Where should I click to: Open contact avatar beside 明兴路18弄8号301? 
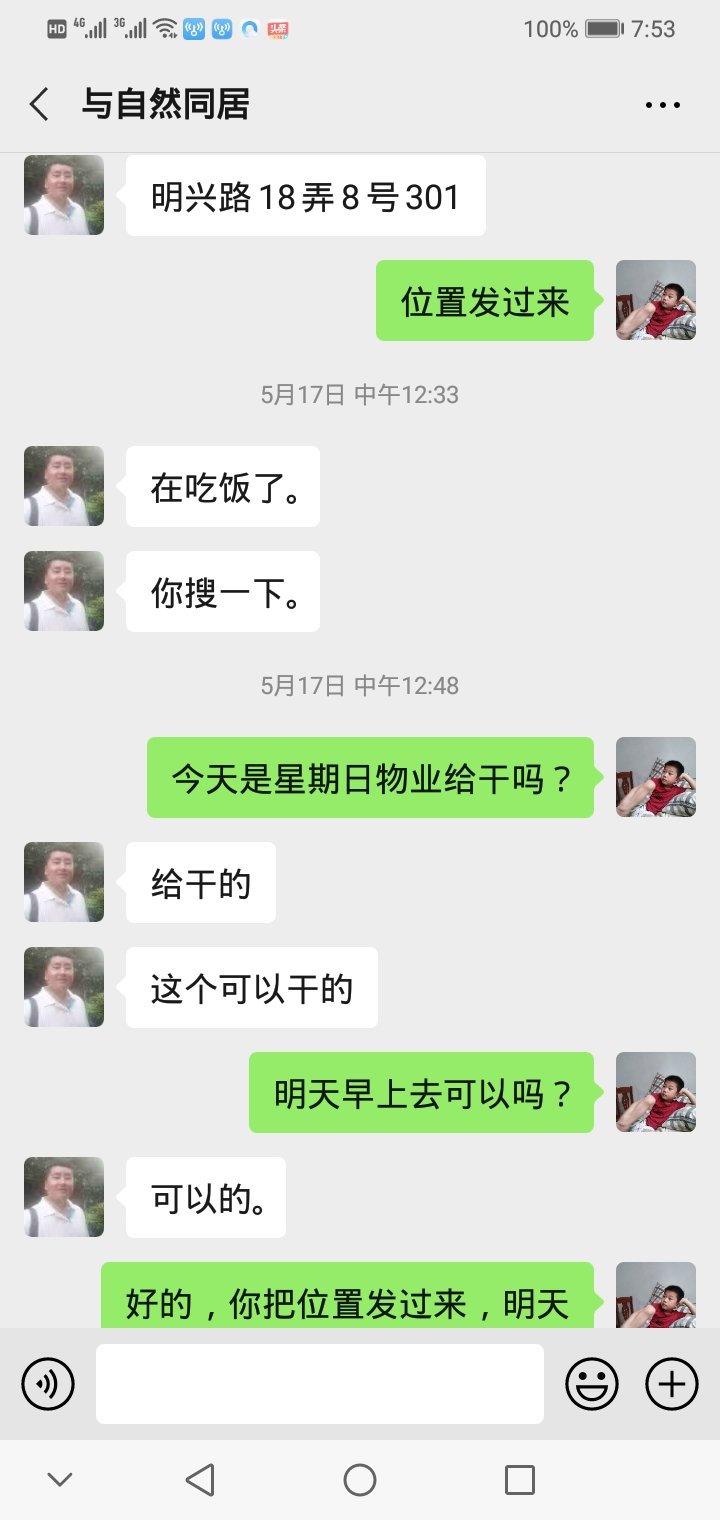(64, 195)
